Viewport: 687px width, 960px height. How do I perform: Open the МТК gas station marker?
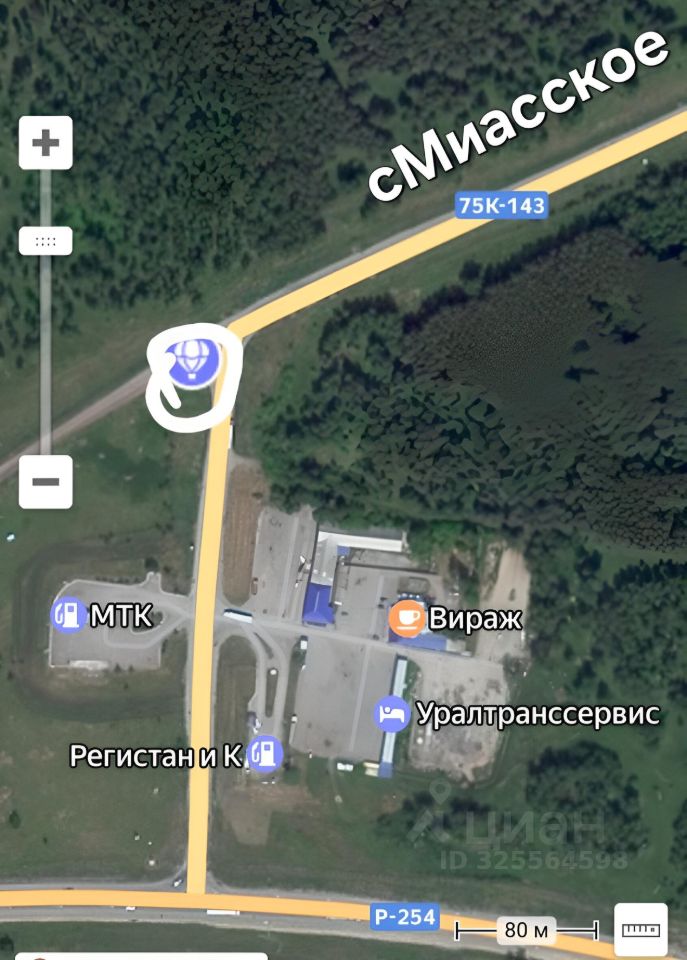[68, 615]
